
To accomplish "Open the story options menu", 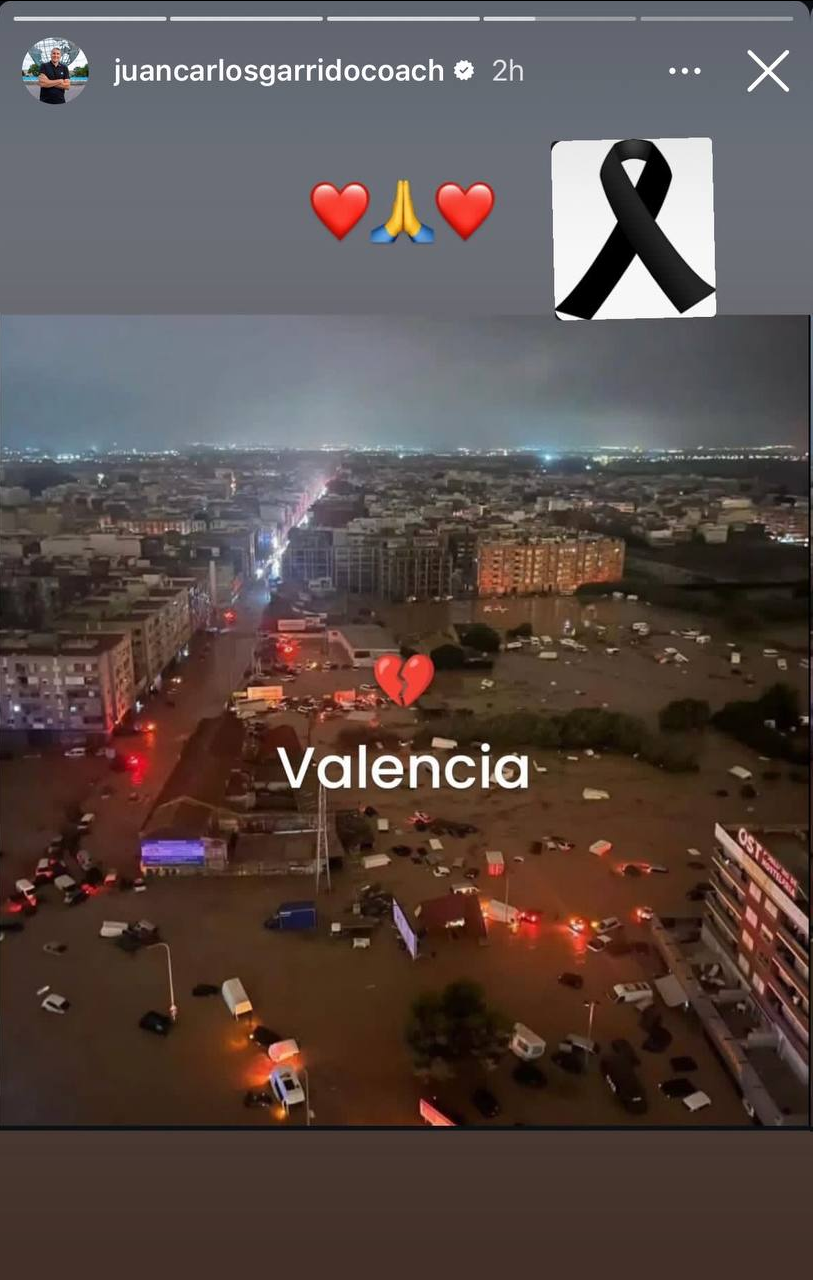I will pos(685,71).
